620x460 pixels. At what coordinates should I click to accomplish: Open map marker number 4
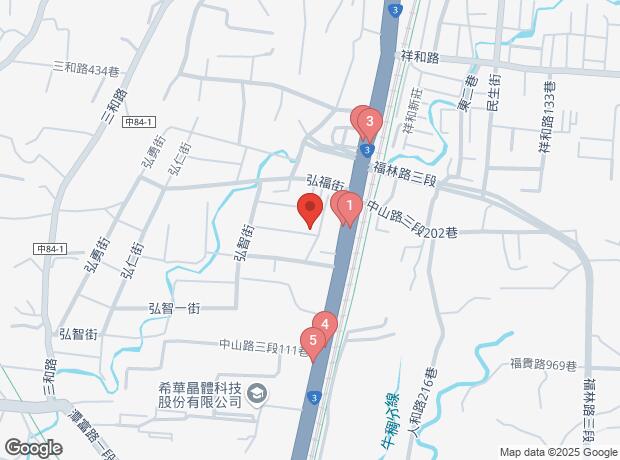coord(324,325)
